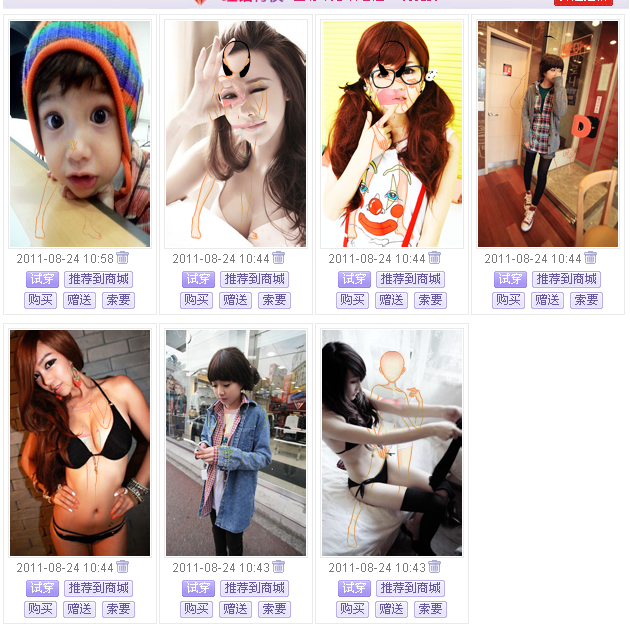Tap 购买 under the 10:58 baby photo

coord(40,300)
